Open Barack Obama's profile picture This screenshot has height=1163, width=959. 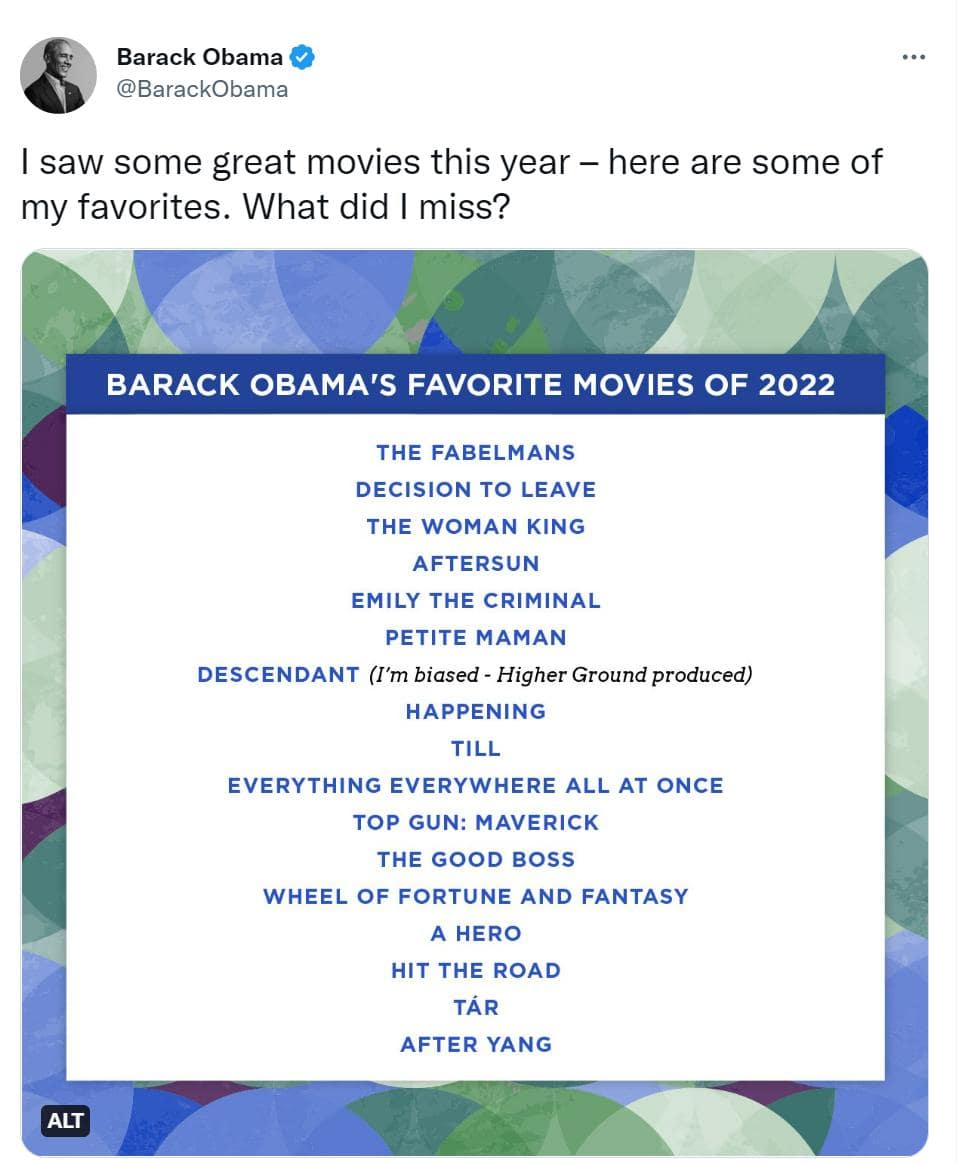point(59,75)
